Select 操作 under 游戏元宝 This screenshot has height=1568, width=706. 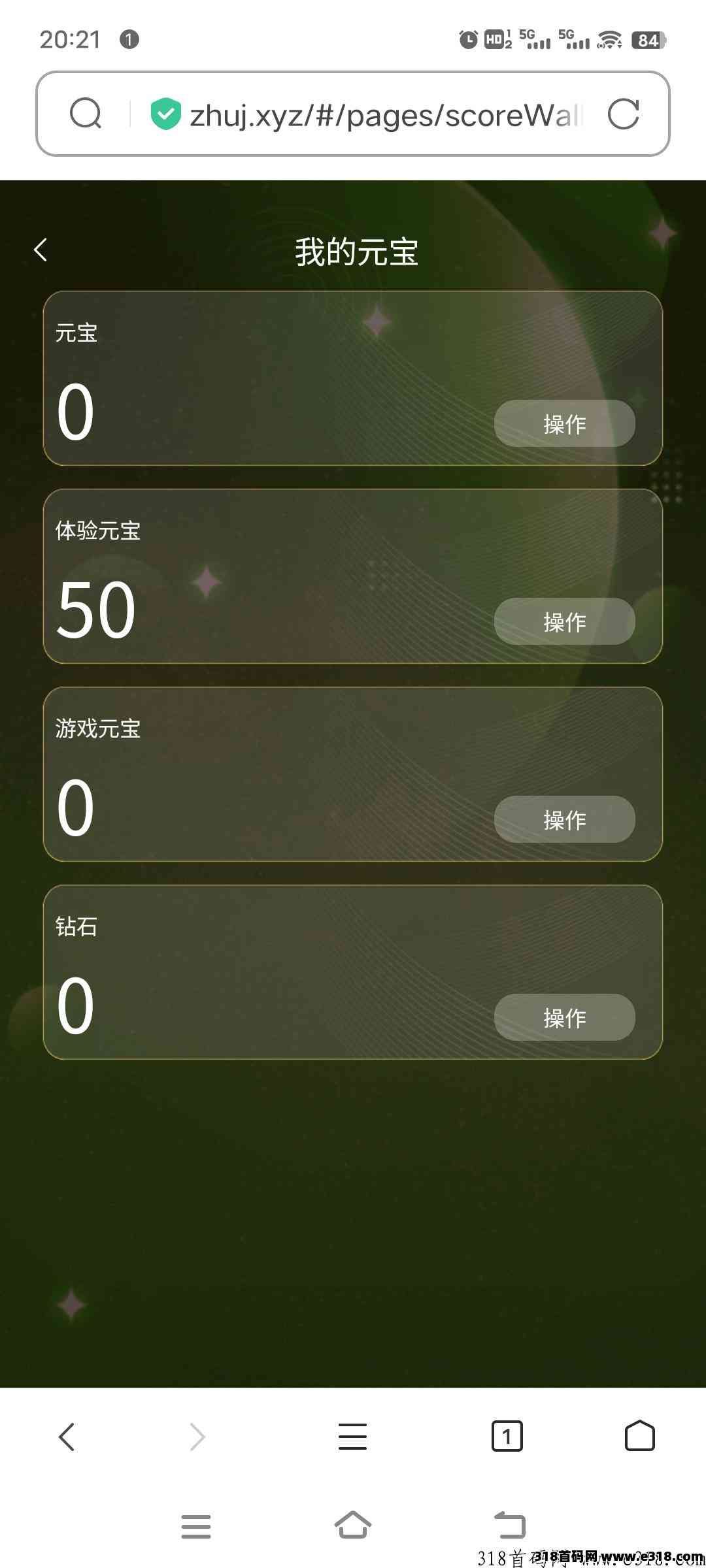click(564, 819)
